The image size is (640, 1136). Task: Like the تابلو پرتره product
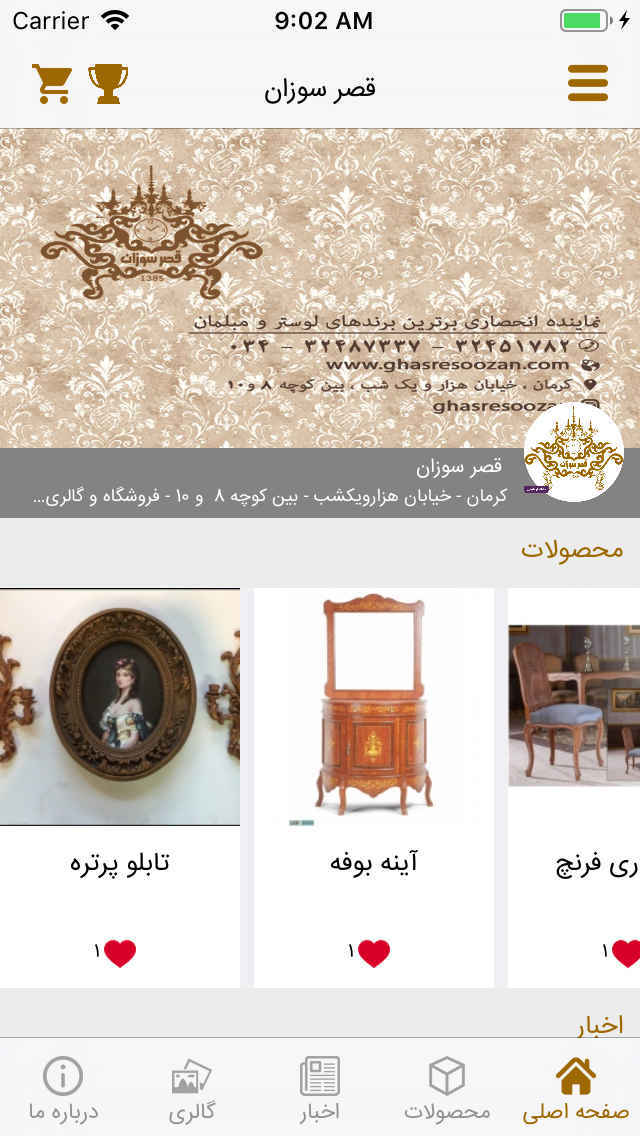coord(119,953)
